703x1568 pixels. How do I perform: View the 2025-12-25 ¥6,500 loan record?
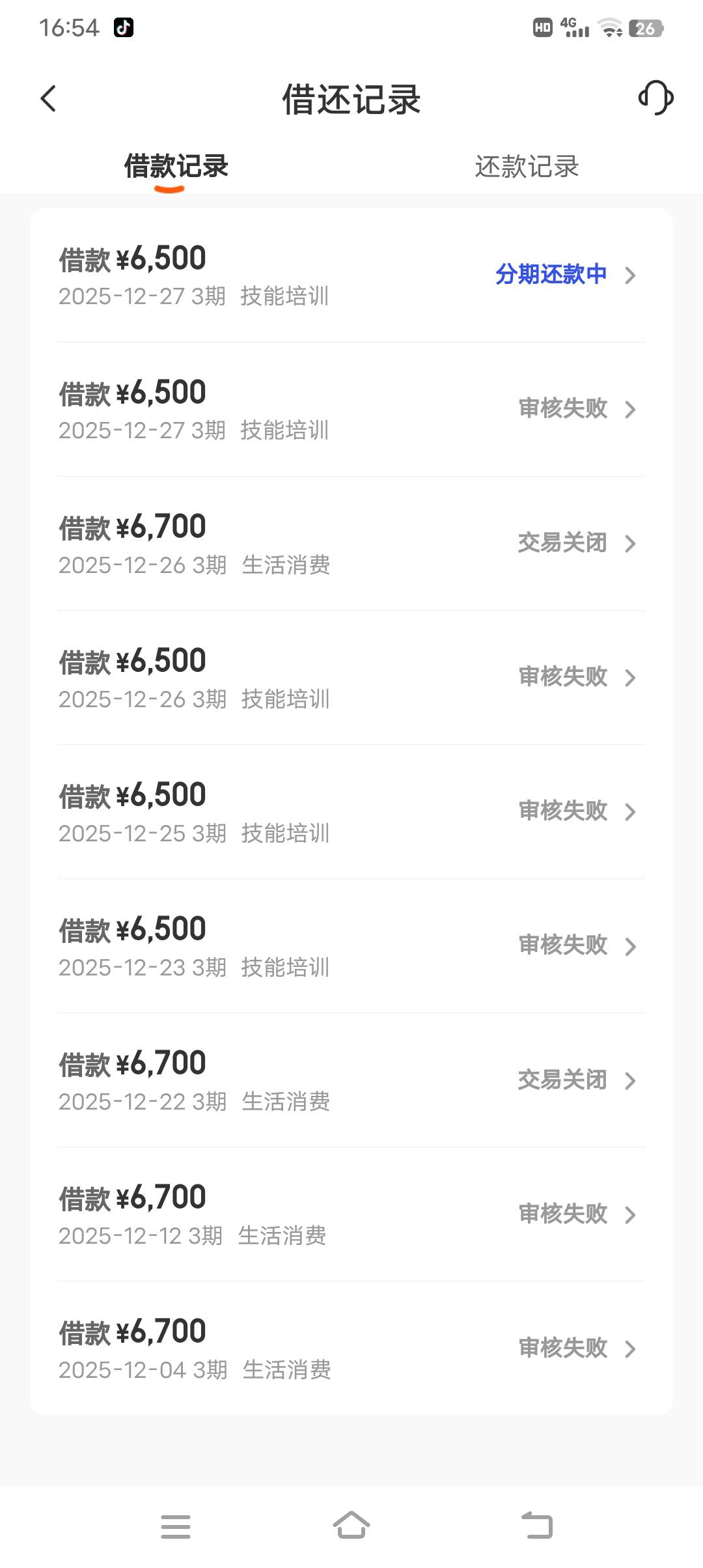pos(351,812)
